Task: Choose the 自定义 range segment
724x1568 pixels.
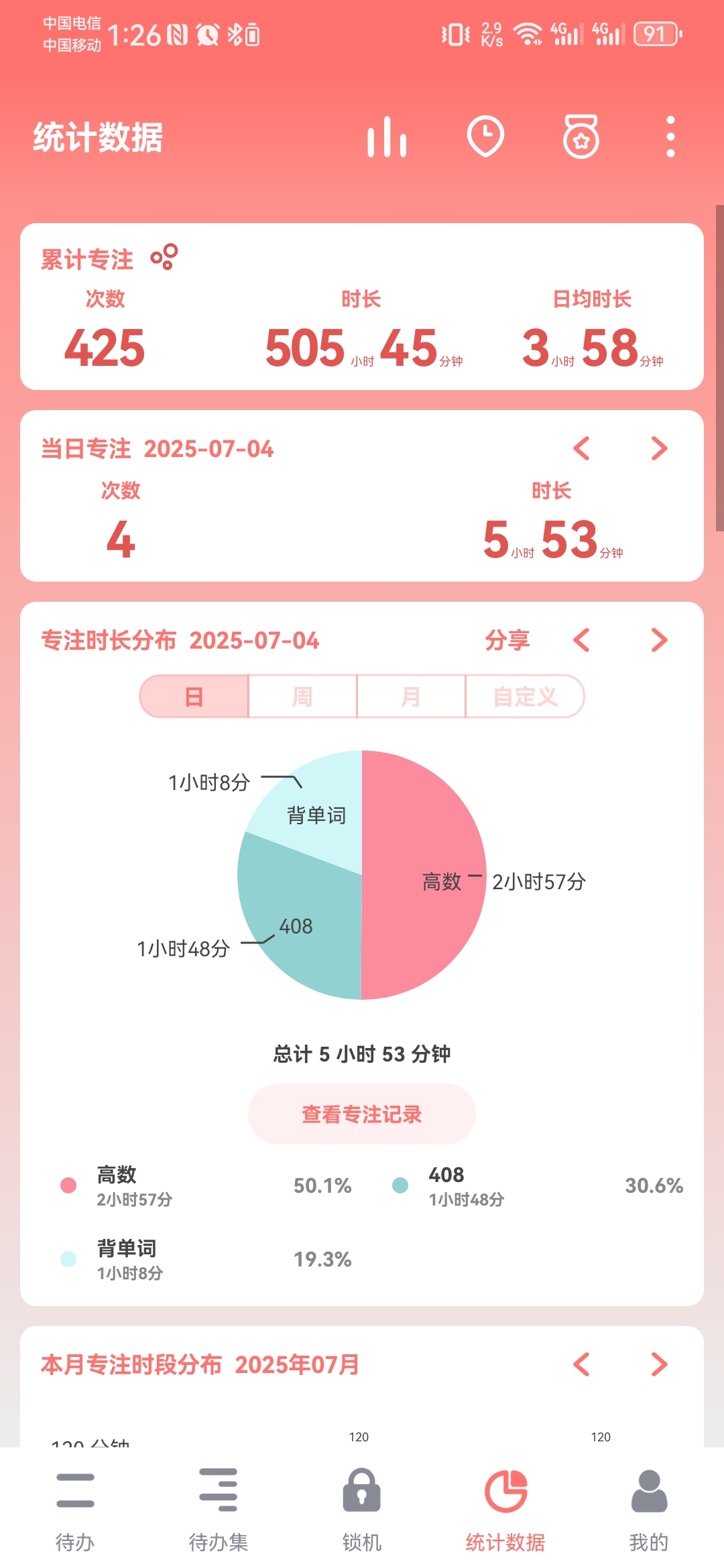Action: 525,697
